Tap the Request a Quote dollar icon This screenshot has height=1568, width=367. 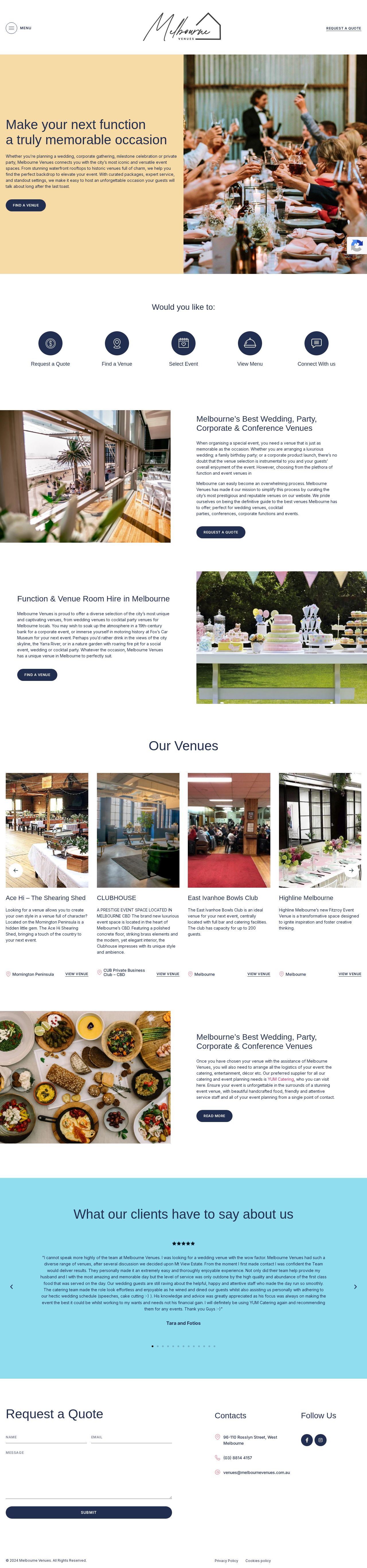(50, 343)
